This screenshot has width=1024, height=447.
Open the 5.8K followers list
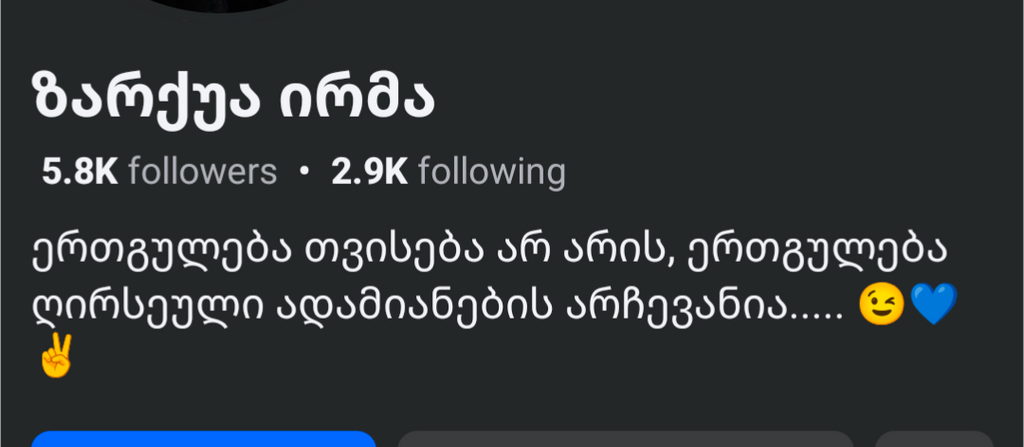click(x=159, y=172)
